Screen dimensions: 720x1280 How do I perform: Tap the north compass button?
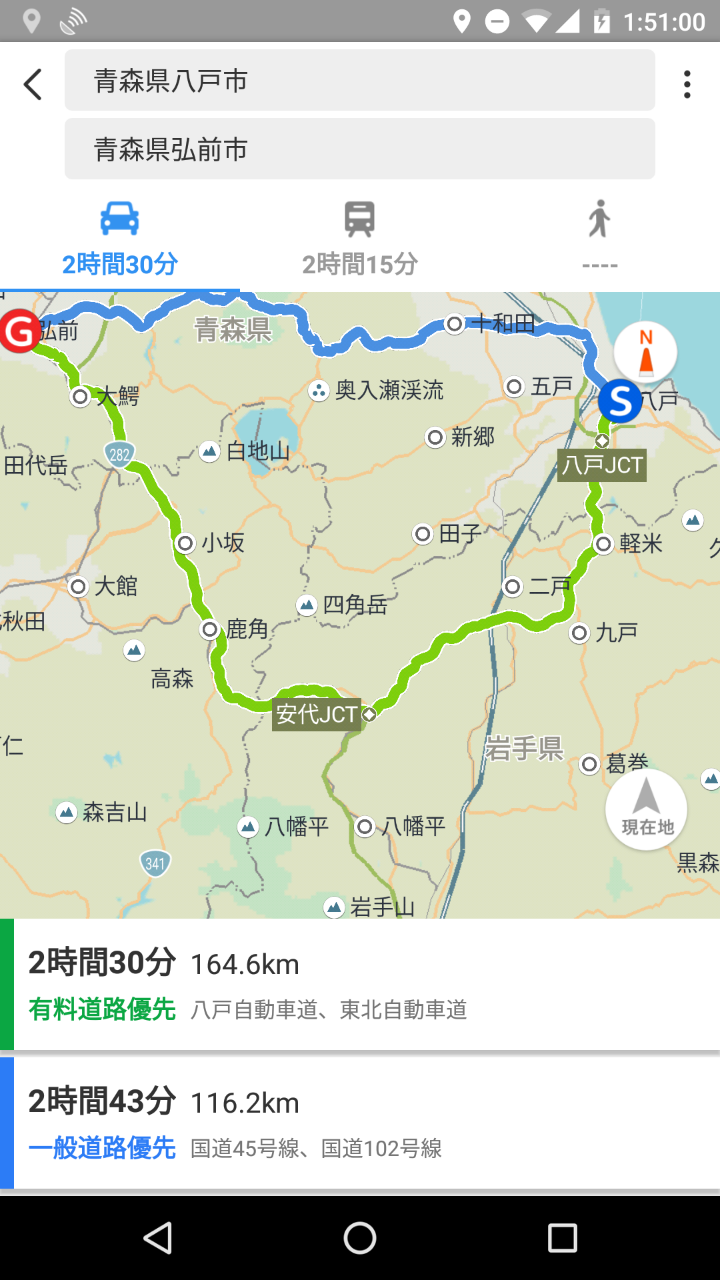coord(645,353)
